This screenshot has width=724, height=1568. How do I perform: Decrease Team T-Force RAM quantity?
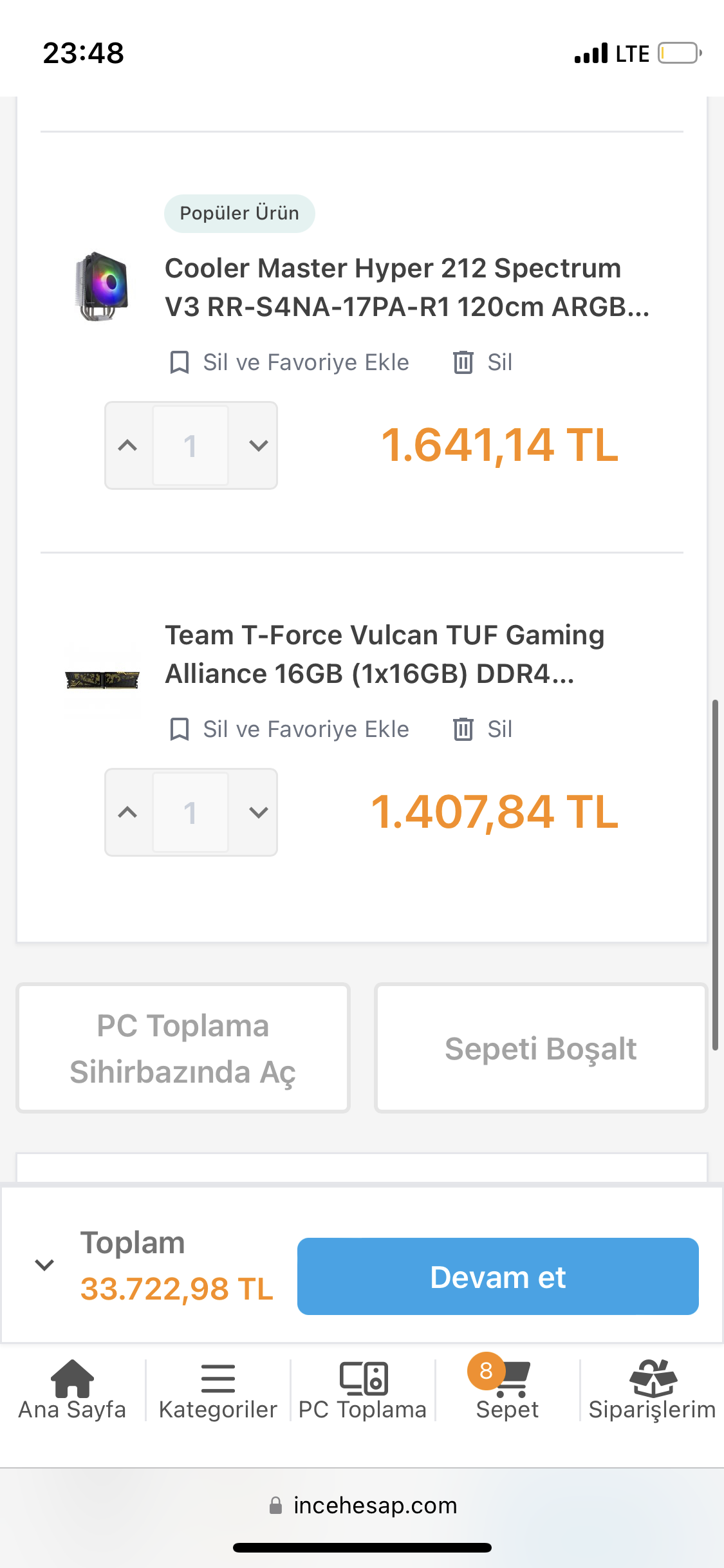point(258,812)
